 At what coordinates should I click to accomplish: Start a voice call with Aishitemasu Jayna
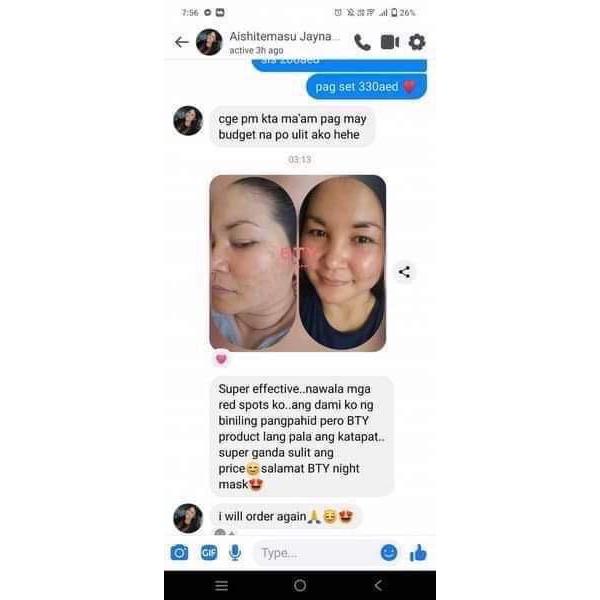pos(362,42)
